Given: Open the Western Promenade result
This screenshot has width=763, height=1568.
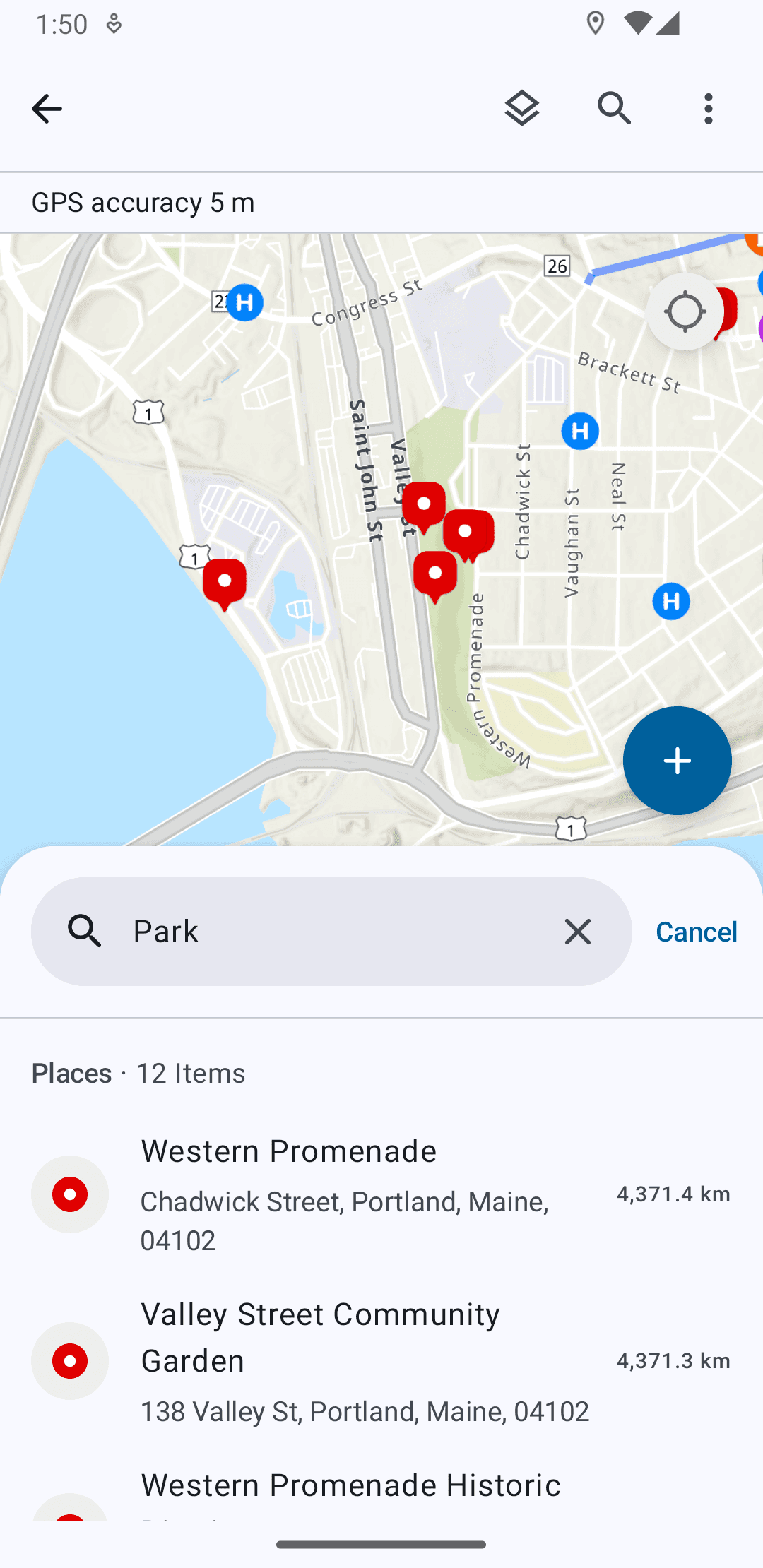Looking at the screenshot, I should 367,1194.
